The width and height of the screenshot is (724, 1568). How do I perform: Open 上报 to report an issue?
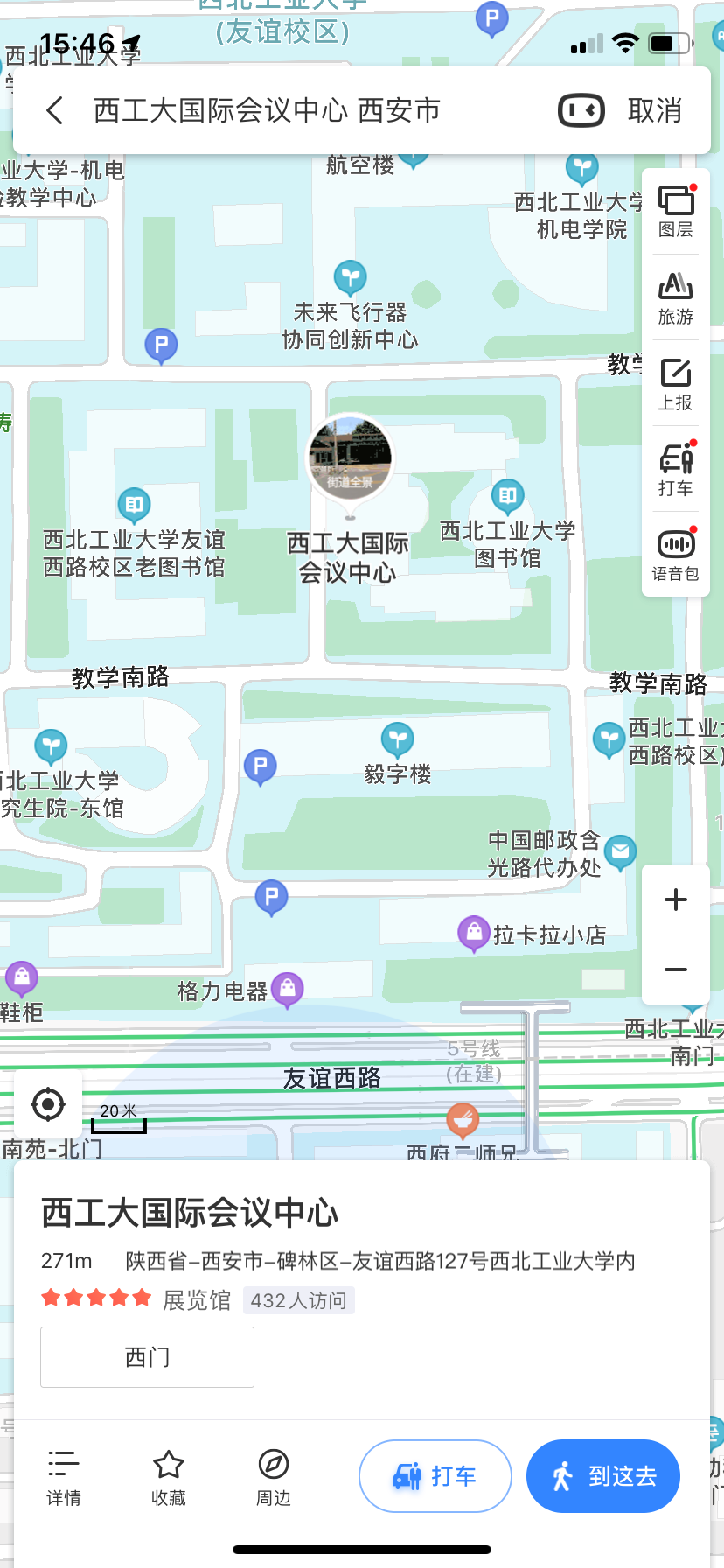point(676,383)
